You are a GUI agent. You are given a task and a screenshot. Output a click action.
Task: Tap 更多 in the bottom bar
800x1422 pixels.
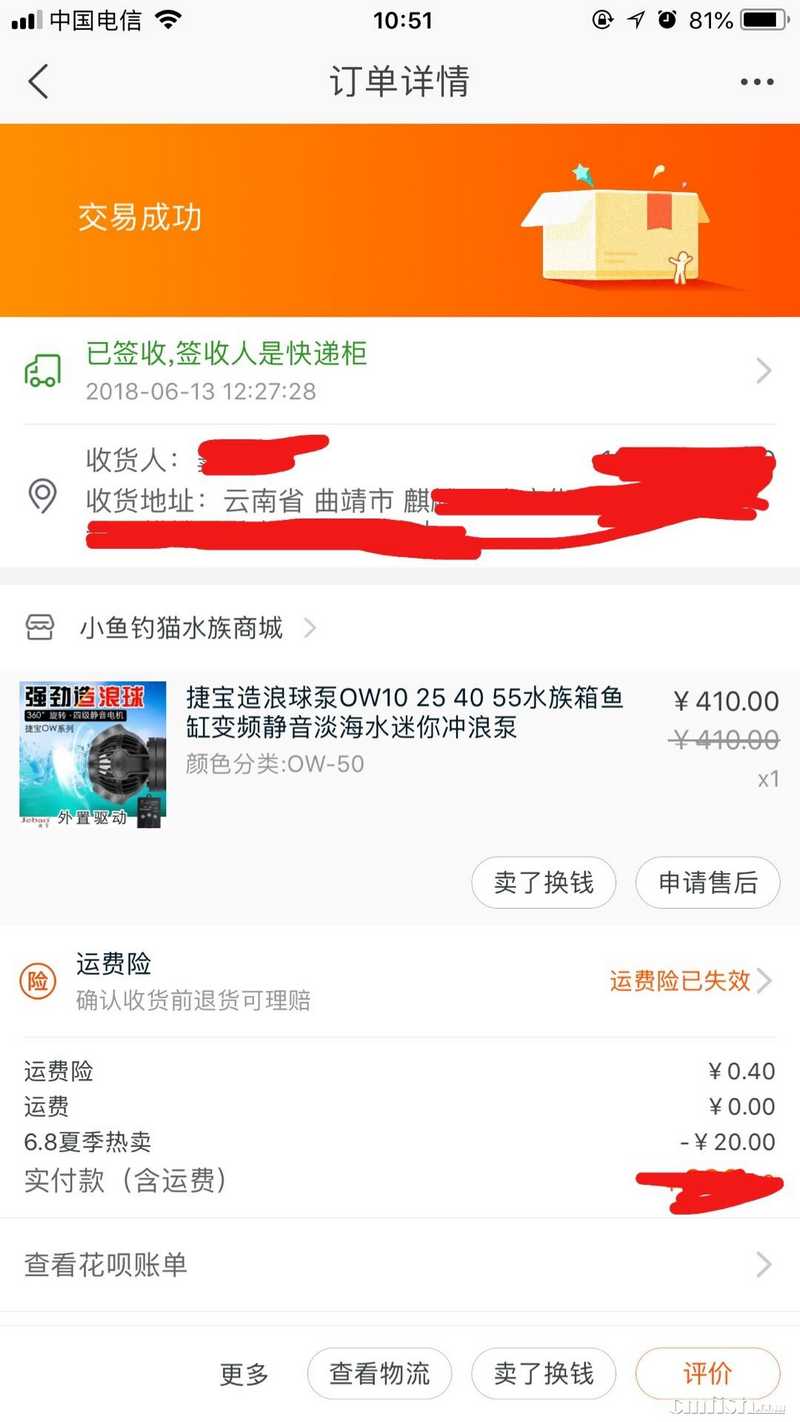pos(243,1374)
